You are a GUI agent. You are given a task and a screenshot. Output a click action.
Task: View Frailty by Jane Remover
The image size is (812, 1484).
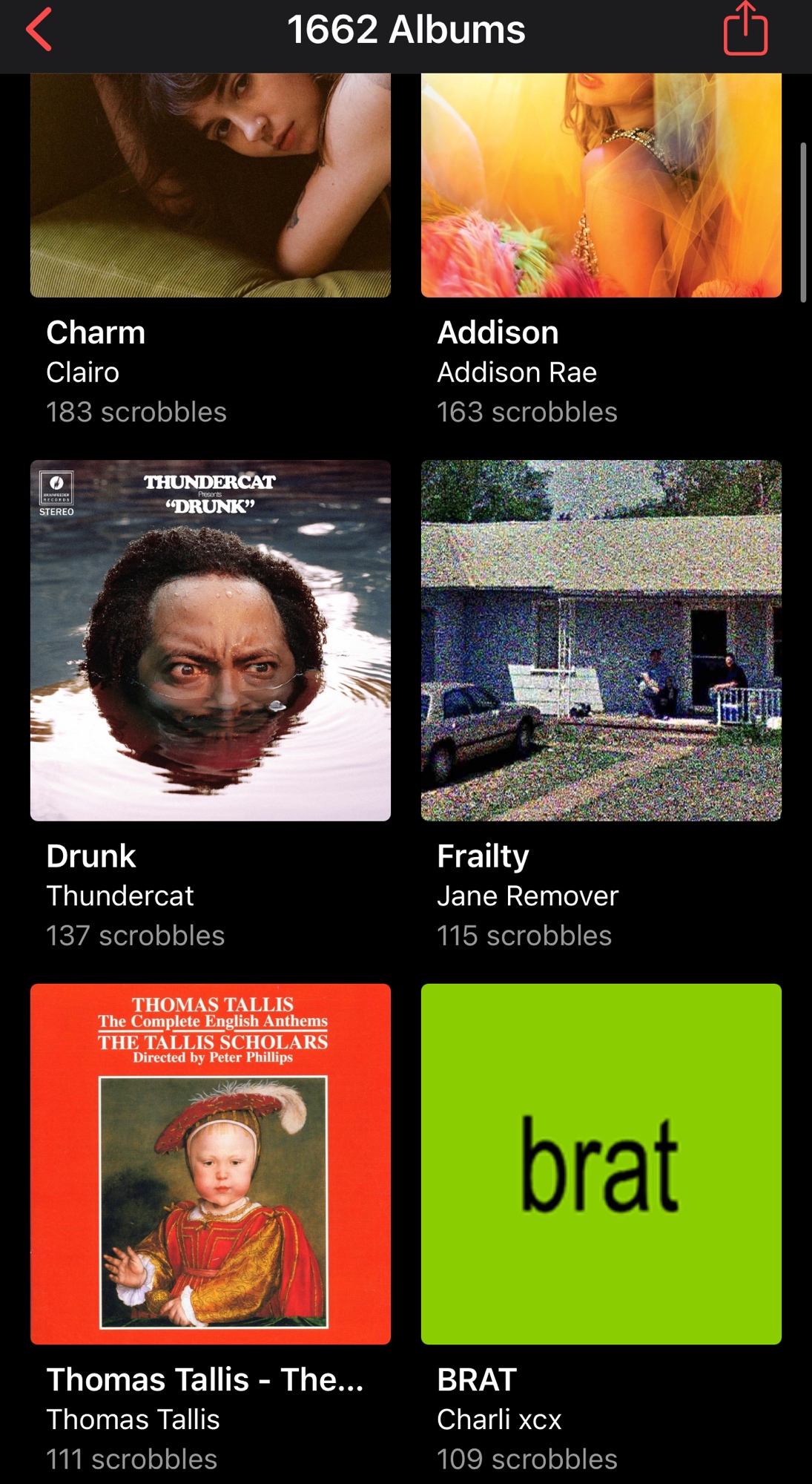(x=601, y=640)
